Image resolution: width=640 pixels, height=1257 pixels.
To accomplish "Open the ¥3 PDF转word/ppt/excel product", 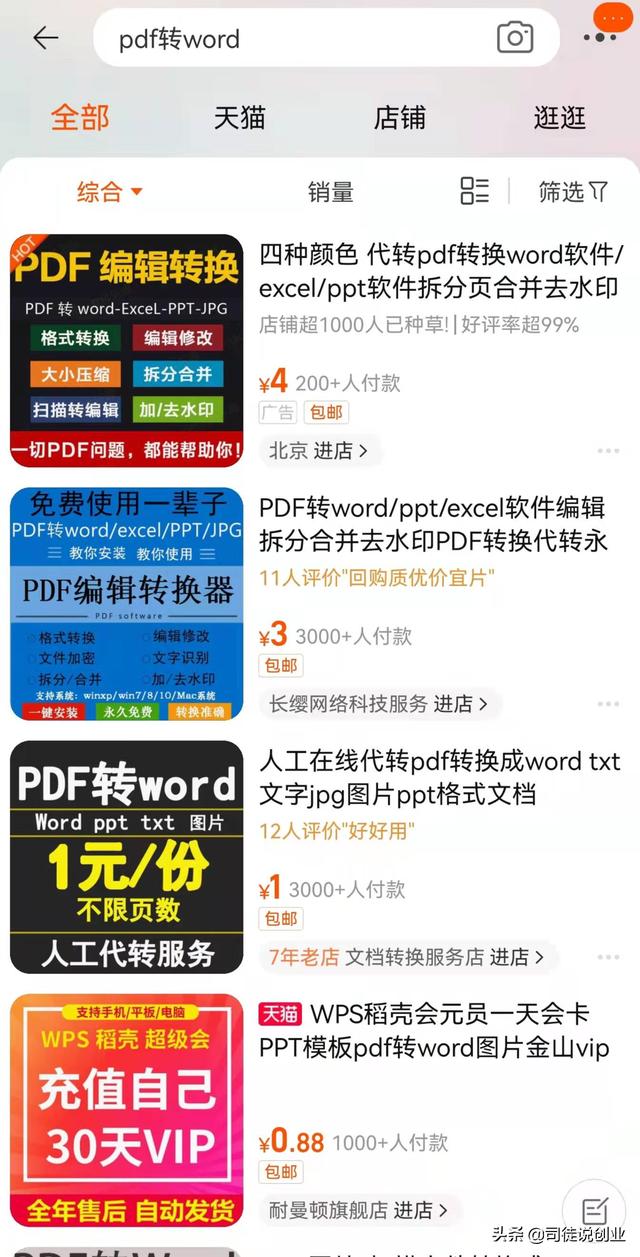I will 433,524.
